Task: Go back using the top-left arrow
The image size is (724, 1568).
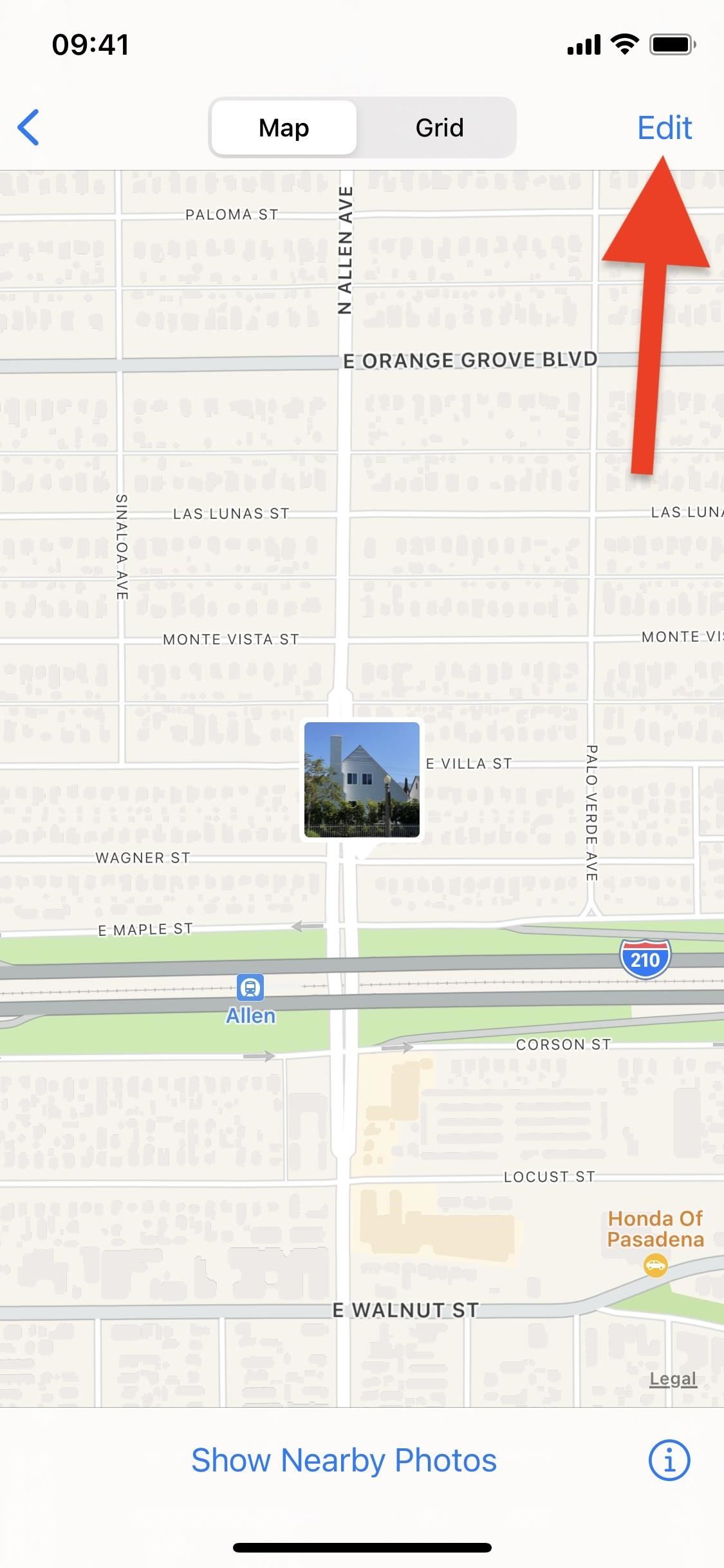Action: [29, 127]
